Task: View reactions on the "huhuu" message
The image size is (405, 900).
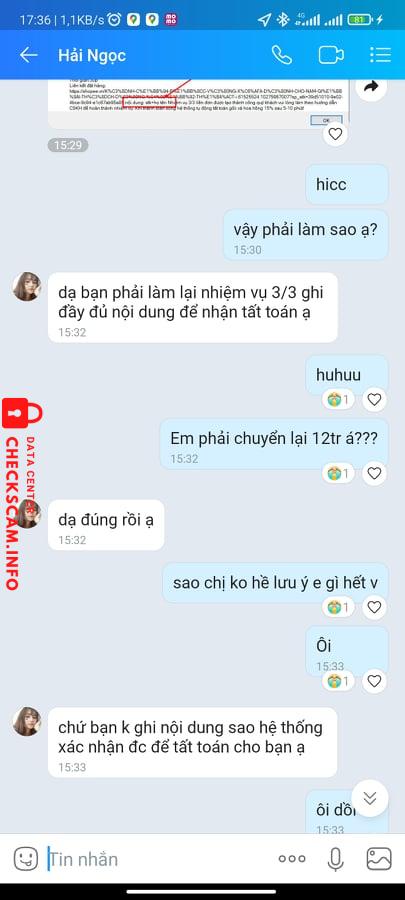Action: [x=338, y=399]
